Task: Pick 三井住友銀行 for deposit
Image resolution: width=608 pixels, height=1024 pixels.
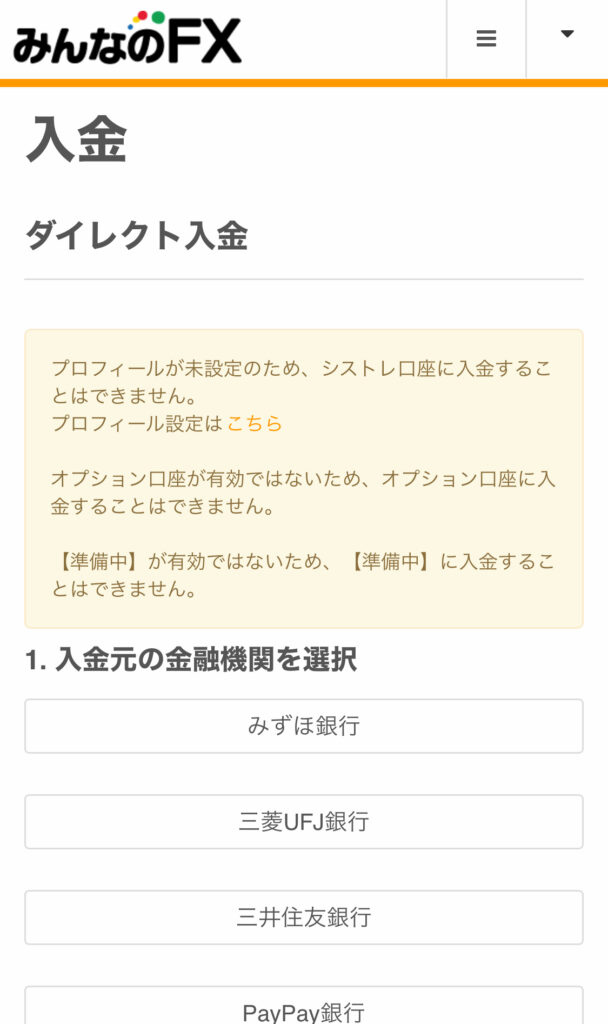Action: click(x=304, y=917)
